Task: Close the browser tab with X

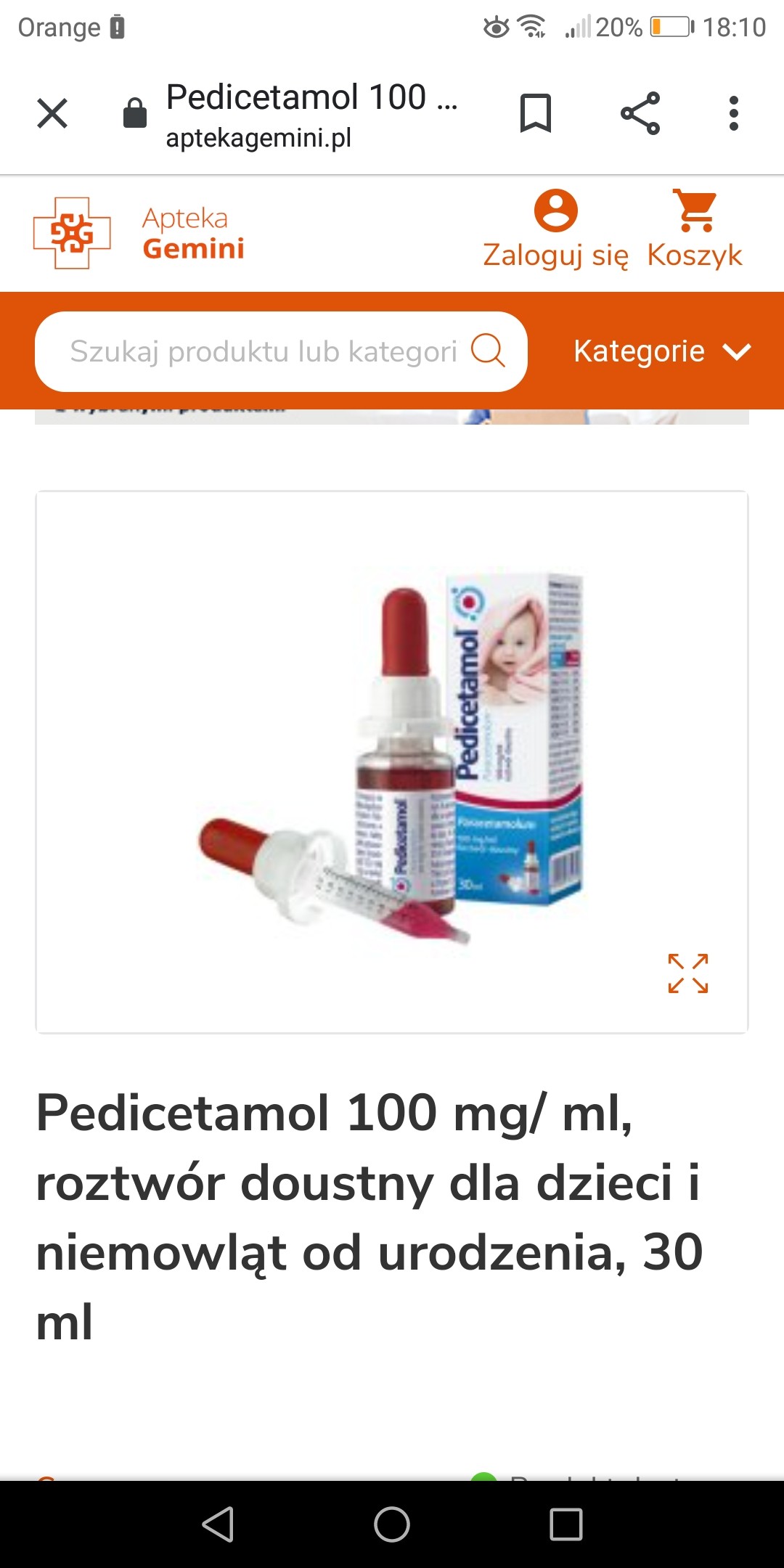Action: (52, 114)
